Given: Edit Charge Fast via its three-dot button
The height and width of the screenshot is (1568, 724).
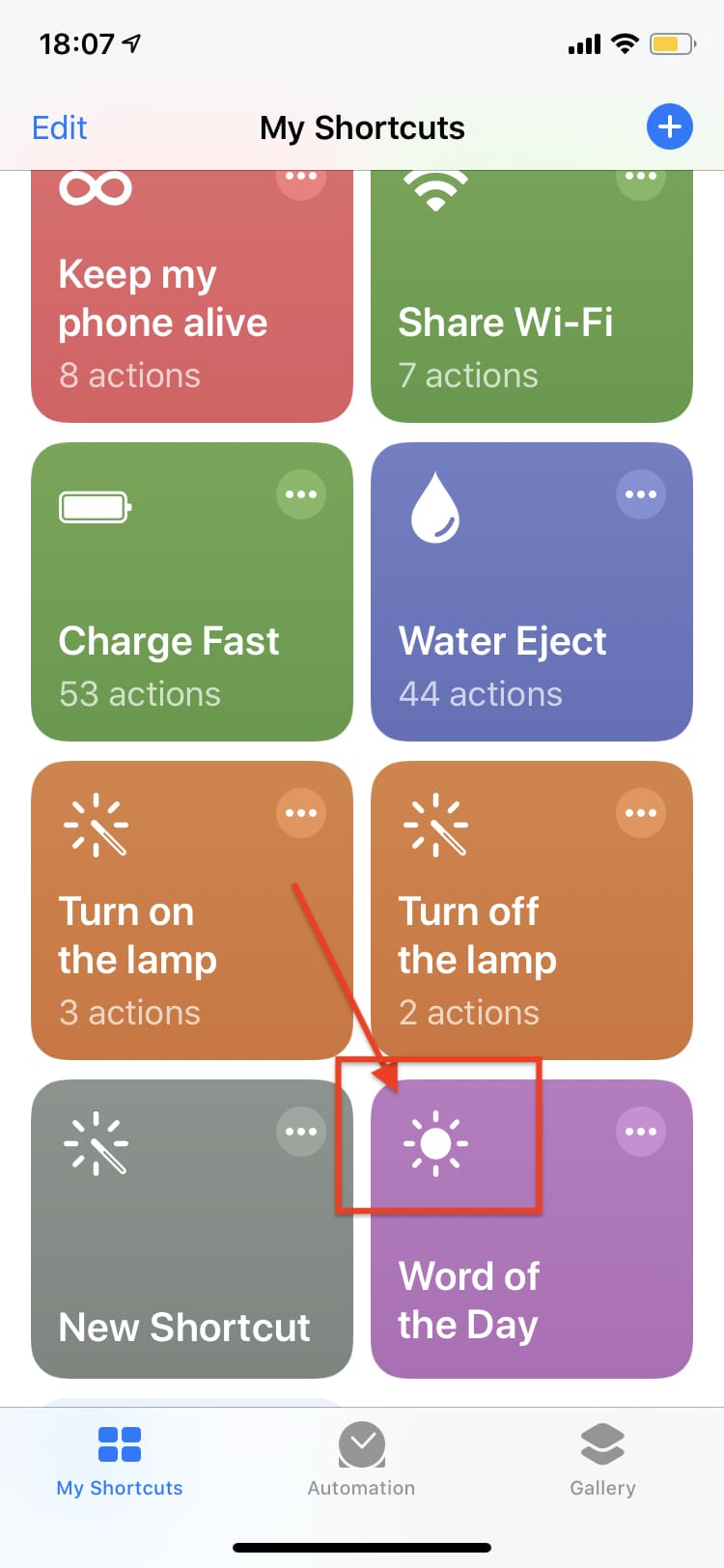Looking at the screenshot, I should pos(301,494).
